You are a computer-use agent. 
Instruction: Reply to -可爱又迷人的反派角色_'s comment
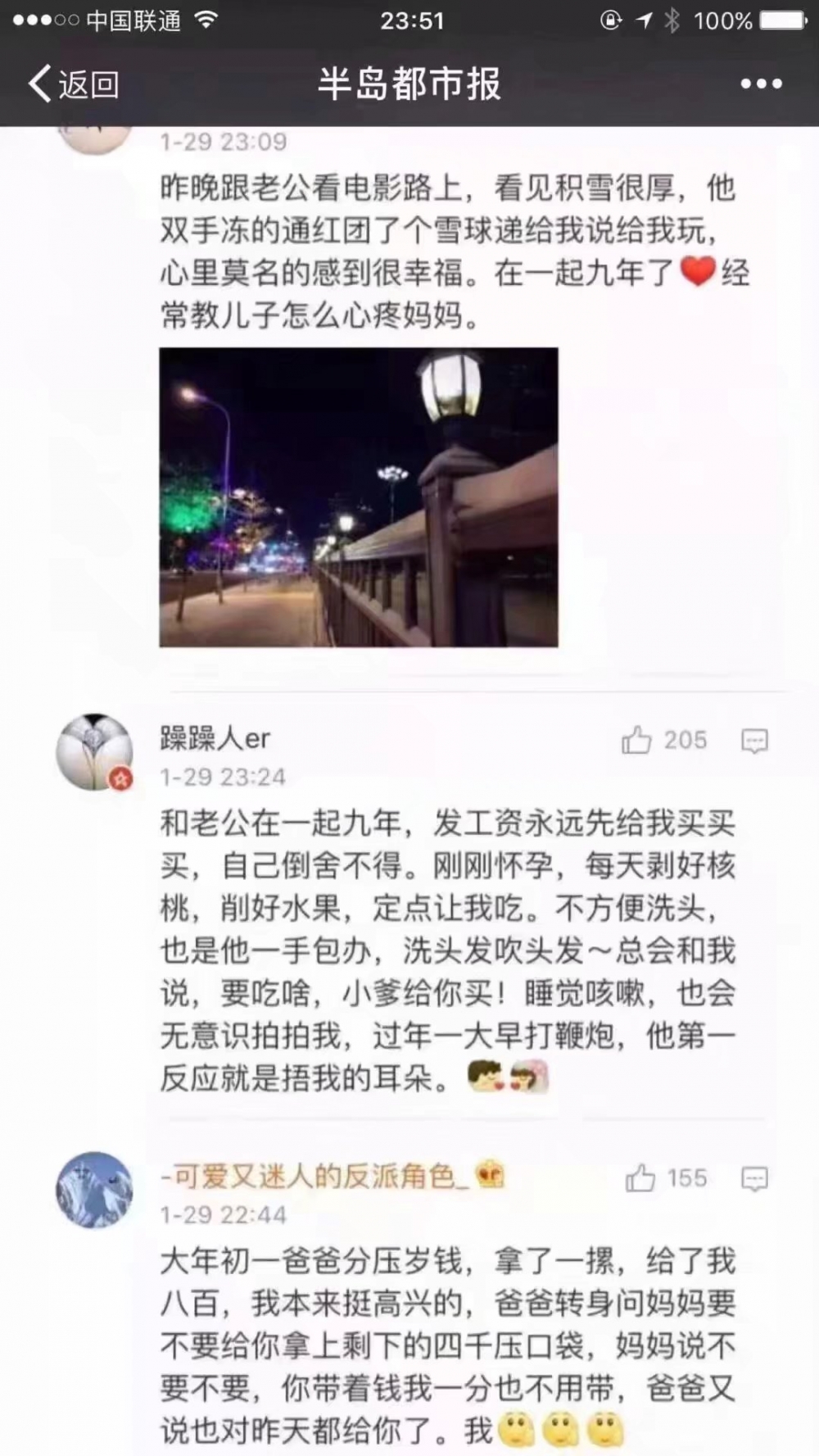pos(754,1179)
